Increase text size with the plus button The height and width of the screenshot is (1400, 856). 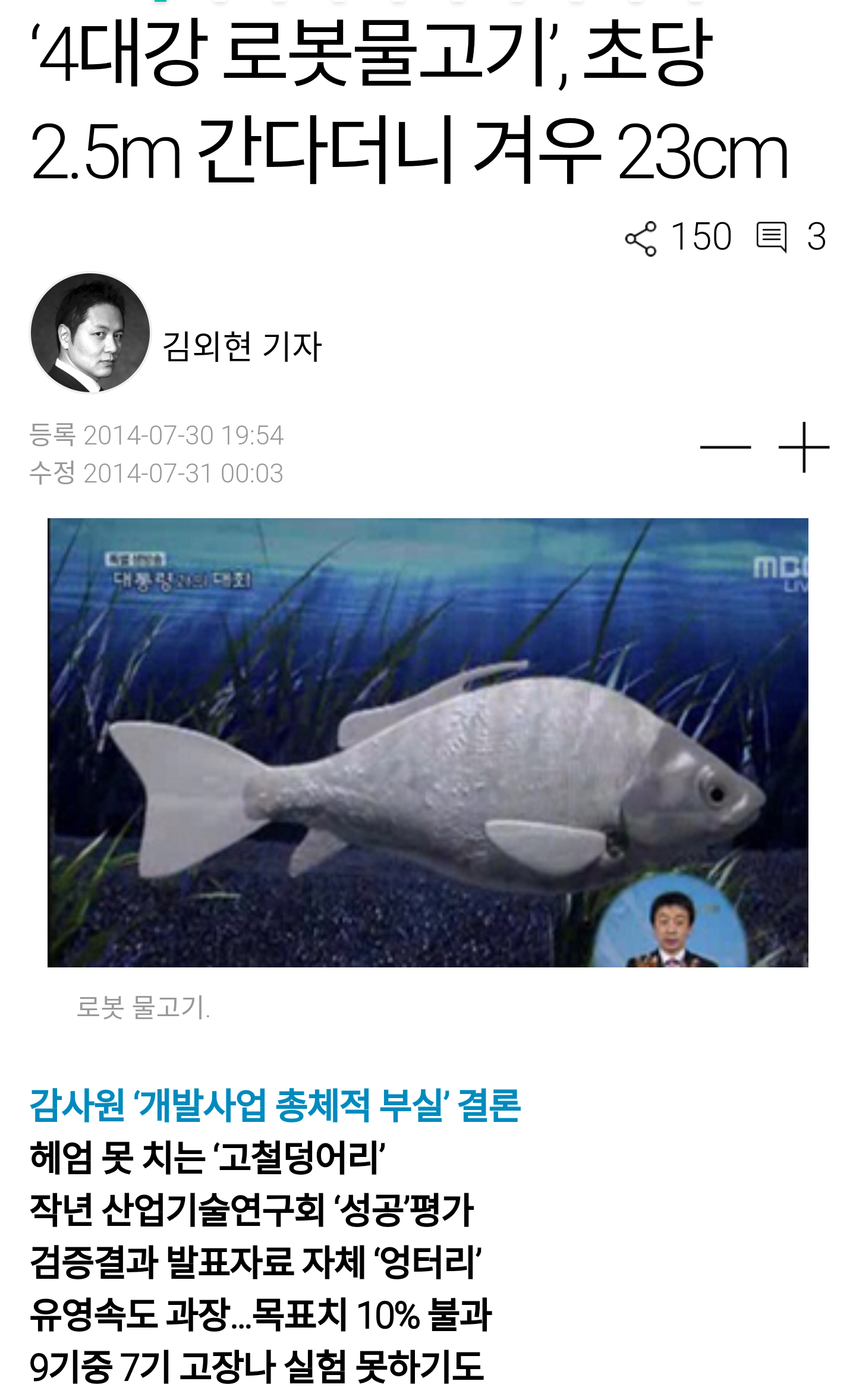click(804, 447)
